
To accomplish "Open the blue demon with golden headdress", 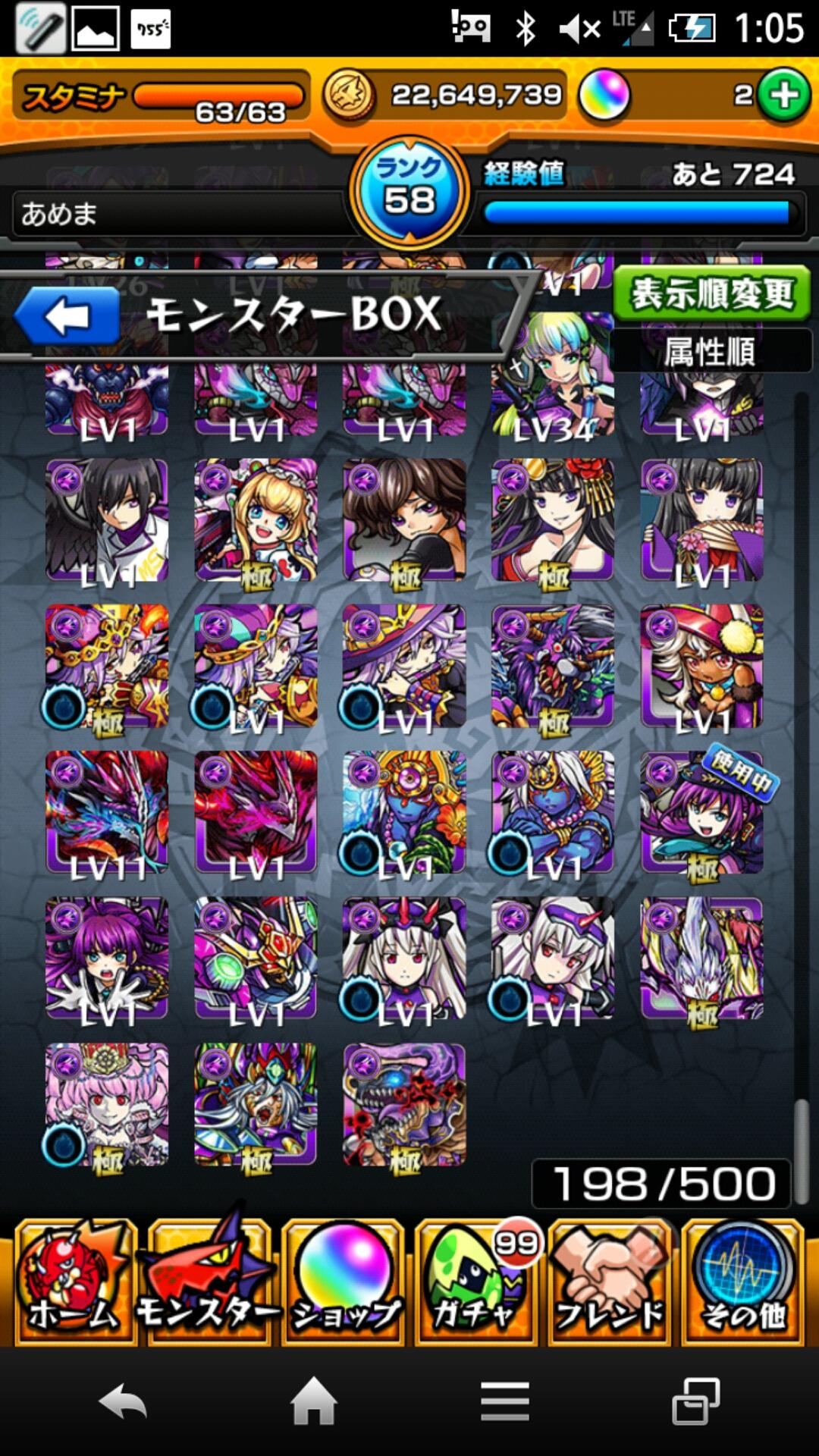I will [x=404, y=813].
